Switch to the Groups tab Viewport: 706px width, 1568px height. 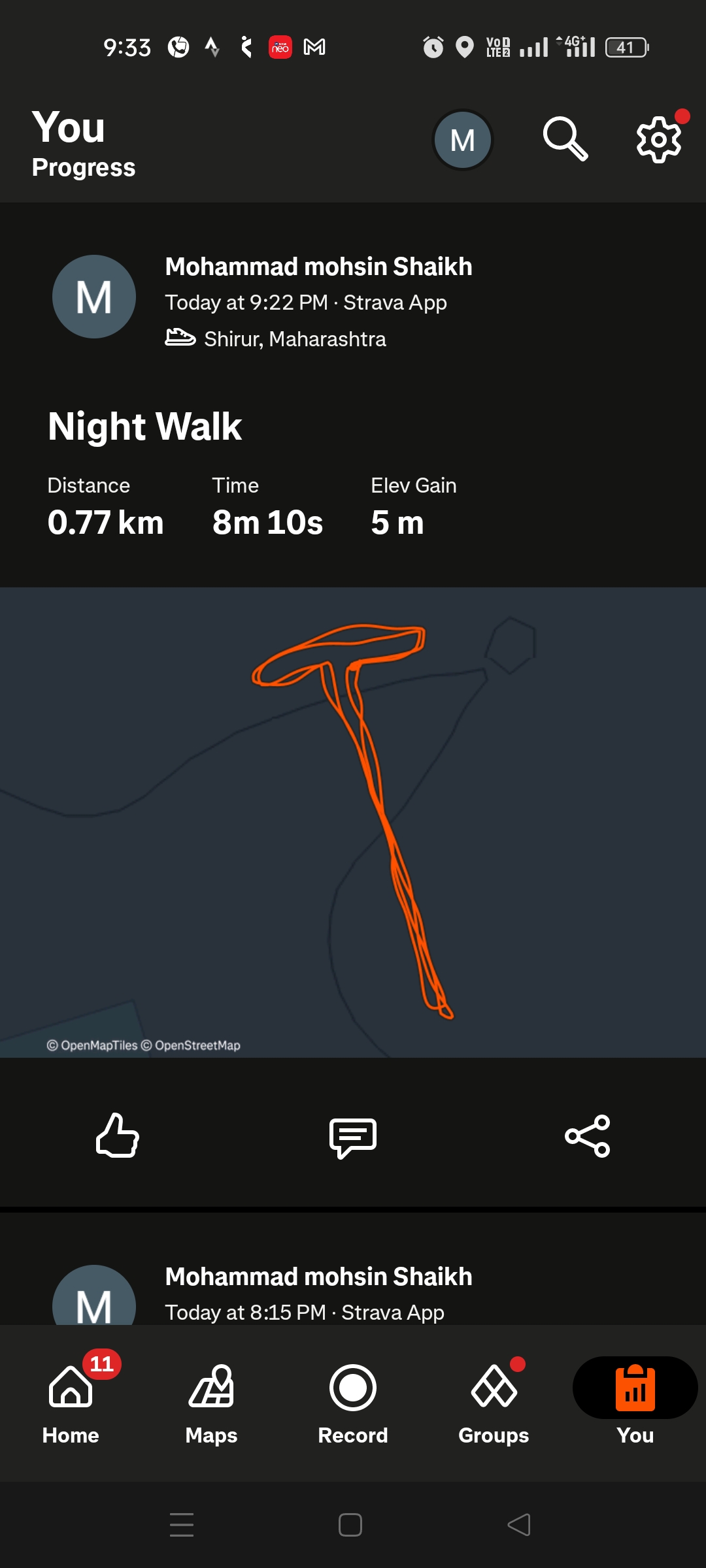coord(494,1399)
